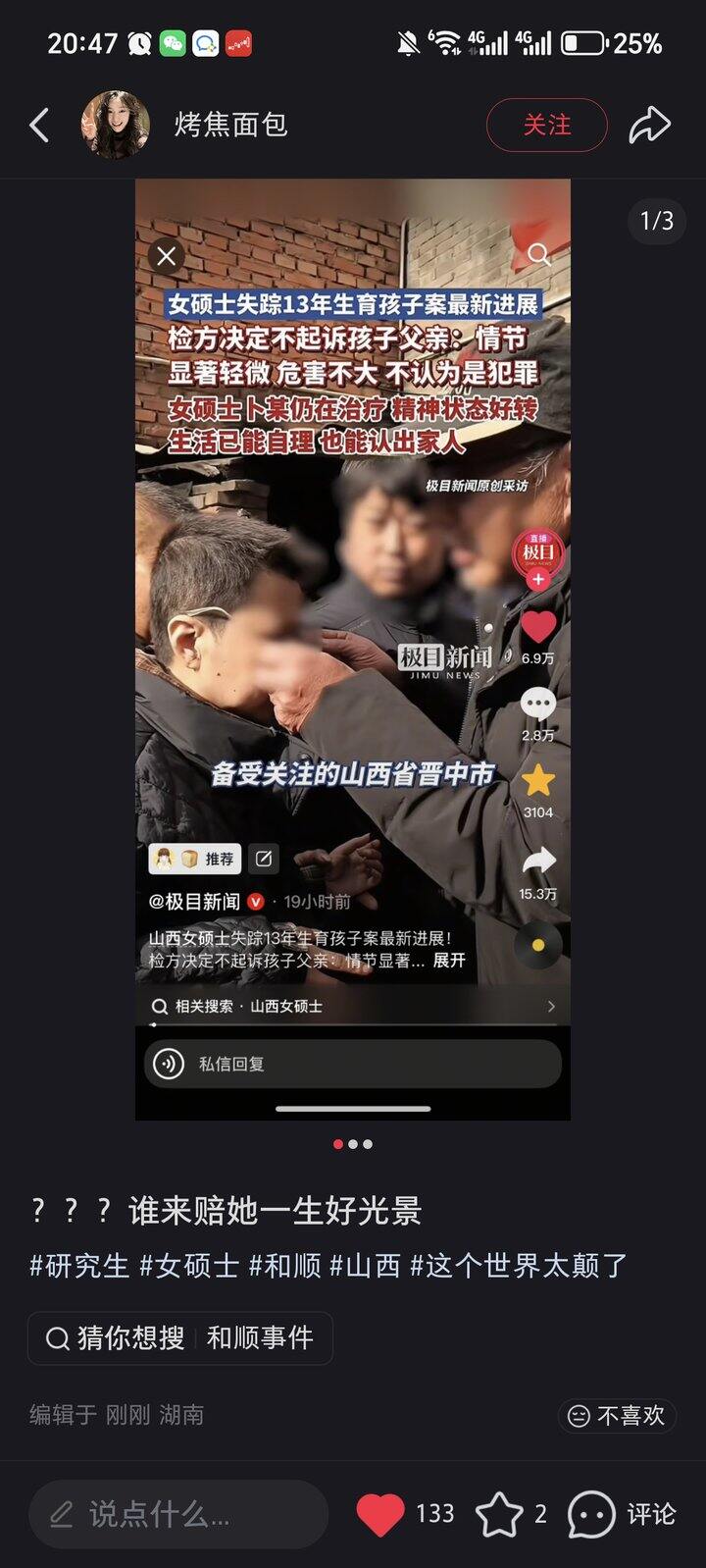This screenshot has width=706, height=1568.
Task: Open 烤焦面包's profile avatar
Action: point(116,125)
